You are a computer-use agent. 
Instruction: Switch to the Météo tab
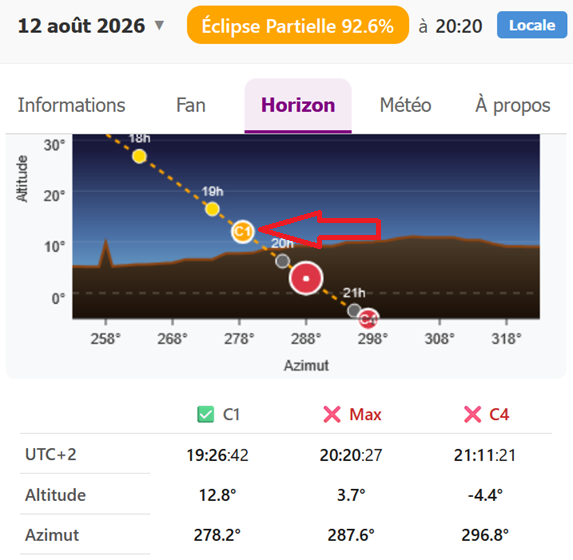pos(405,105)
